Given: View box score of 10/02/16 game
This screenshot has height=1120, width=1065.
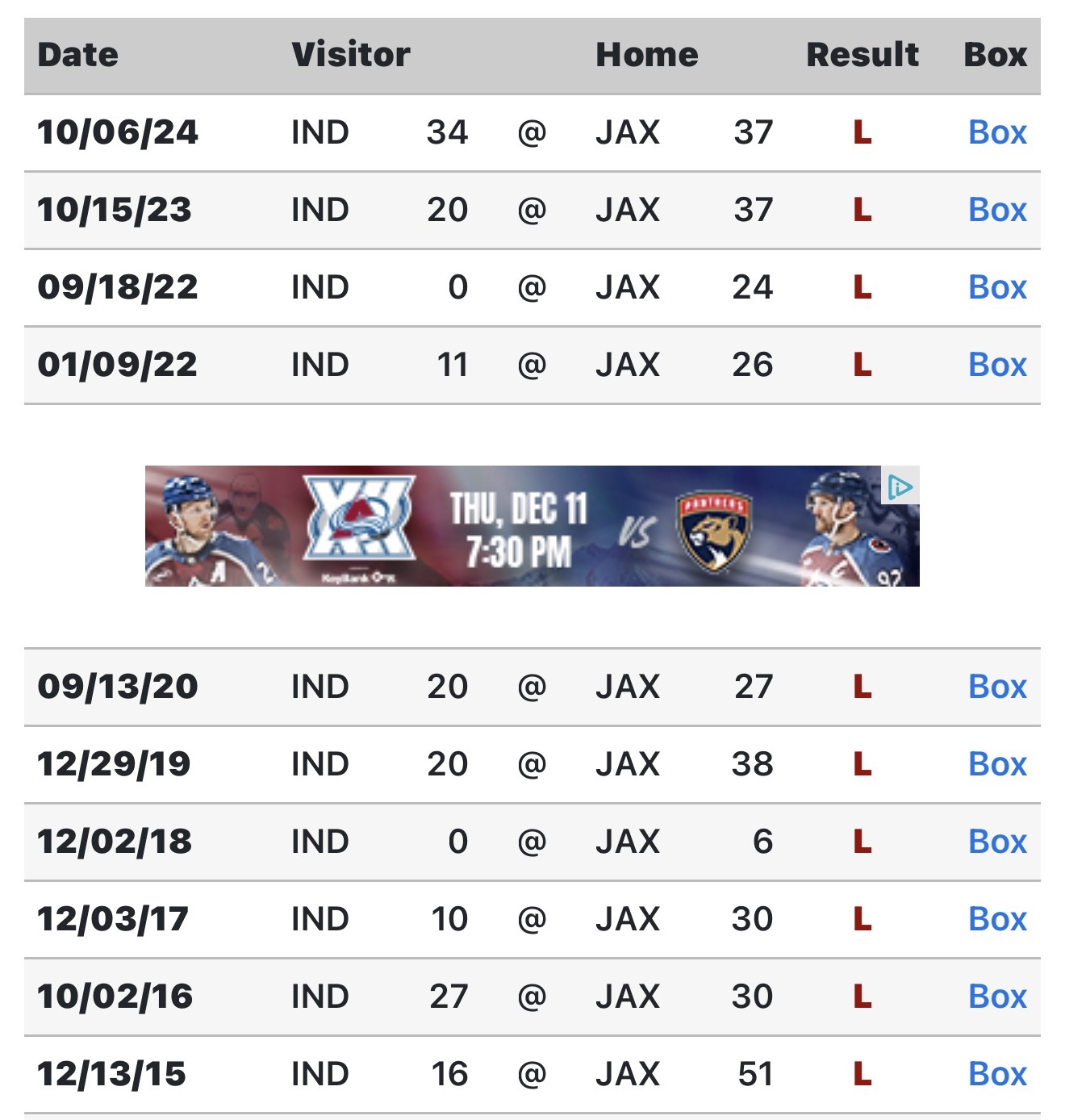Looking at the screenshot, I should [x=996, y=997].
